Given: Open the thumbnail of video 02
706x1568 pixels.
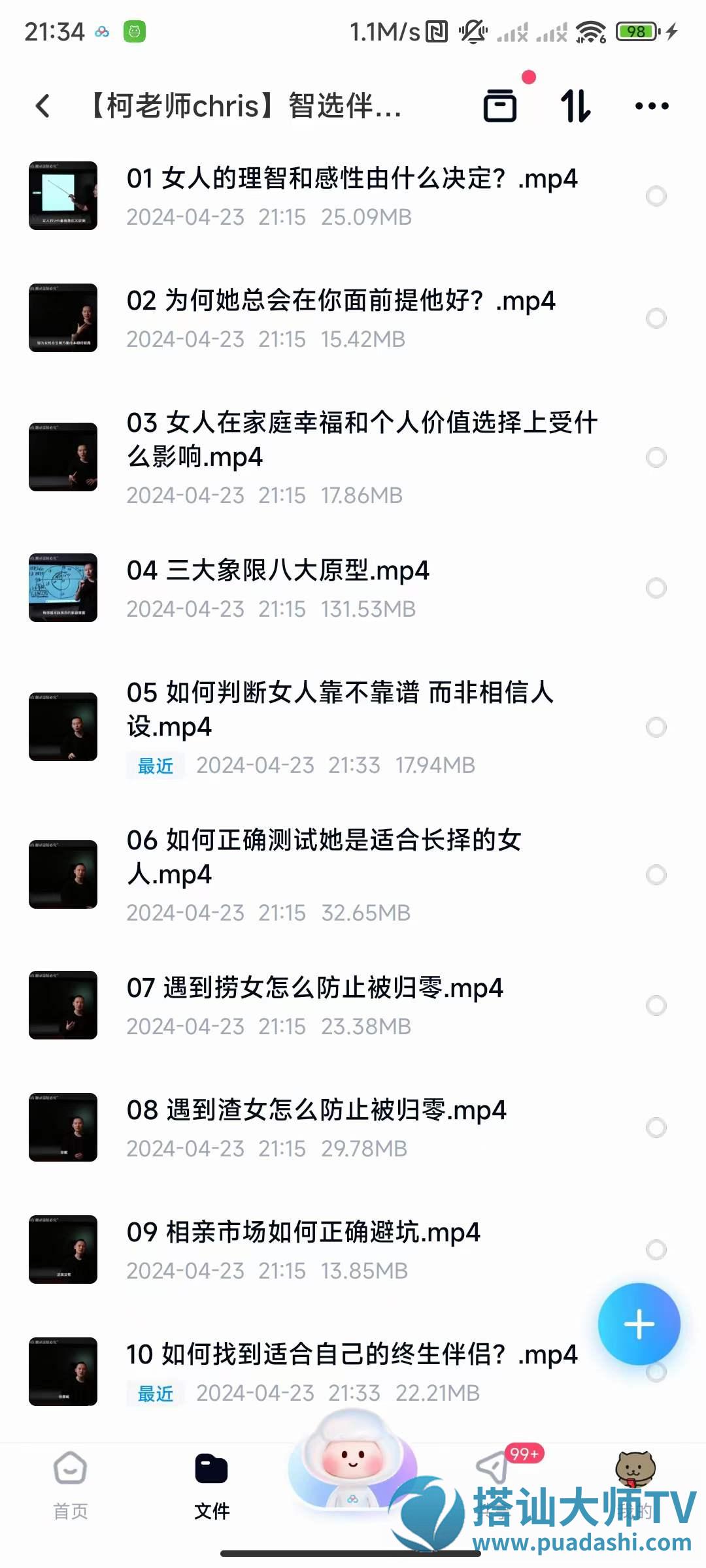Looking at the screenshot, I should coord(63,318).
